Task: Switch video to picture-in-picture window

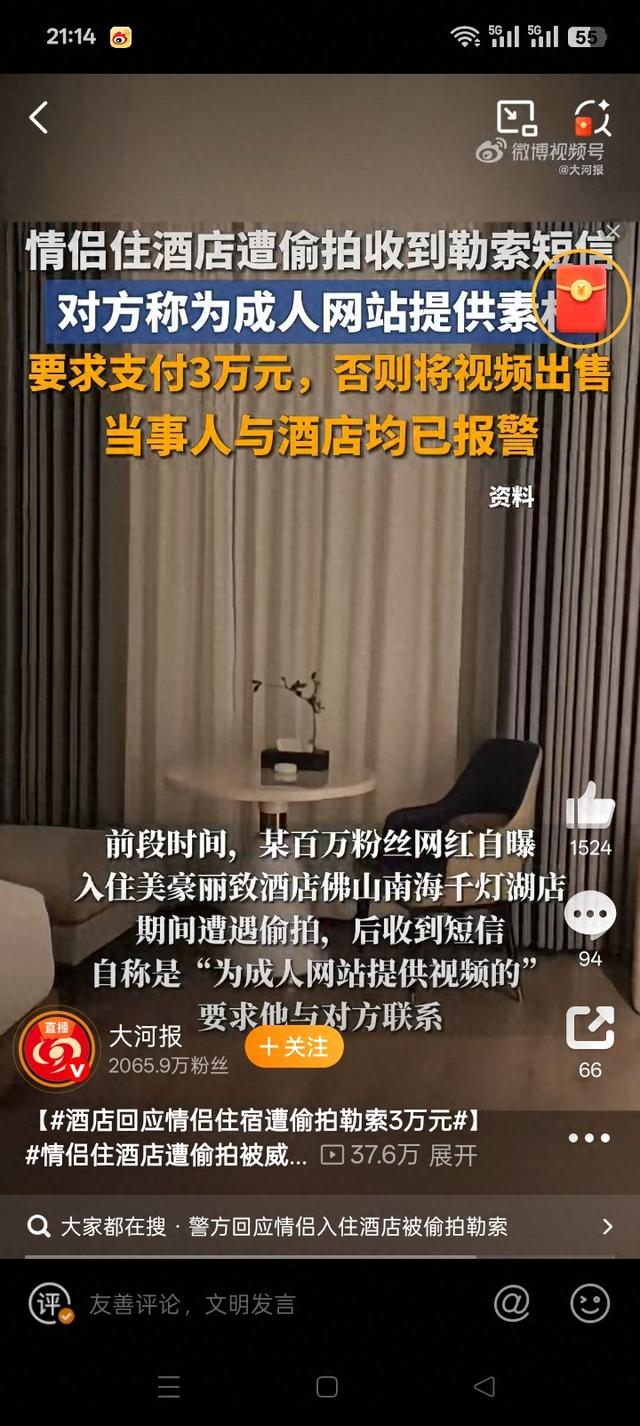Action: tap(516, 119)
